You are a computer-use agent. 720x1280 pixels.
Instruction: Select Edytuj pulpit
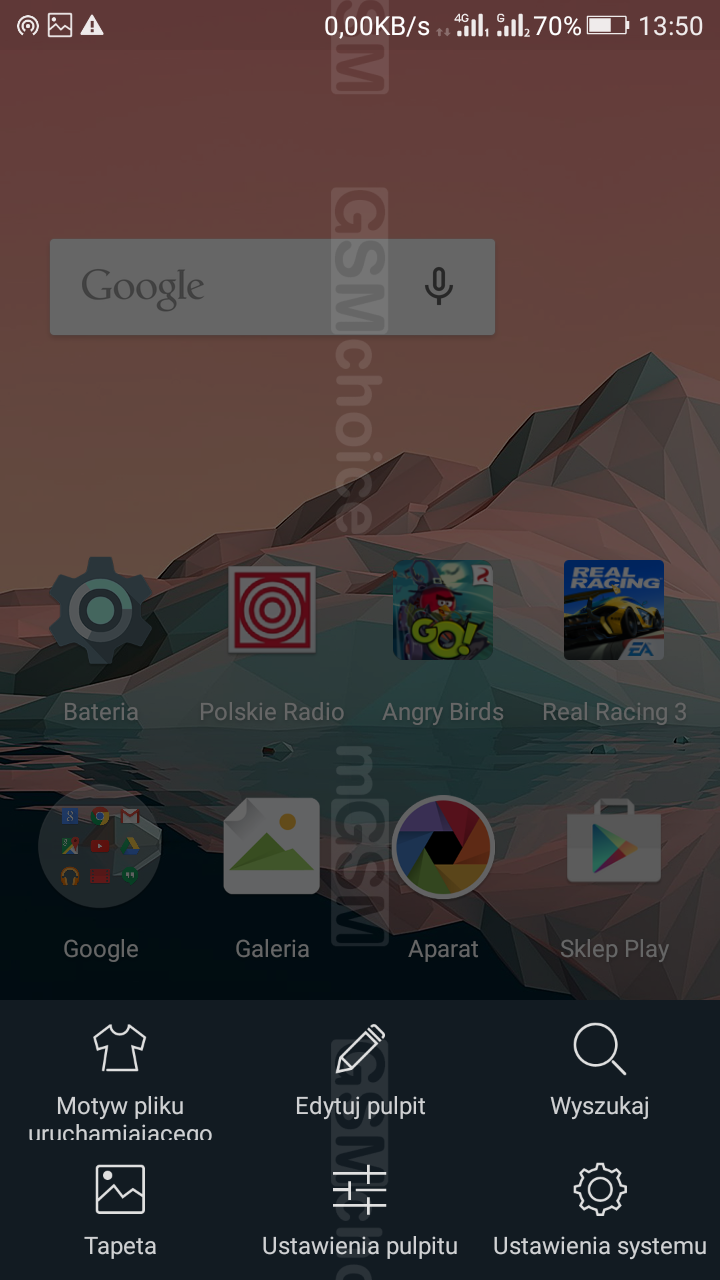(360, 1070)
